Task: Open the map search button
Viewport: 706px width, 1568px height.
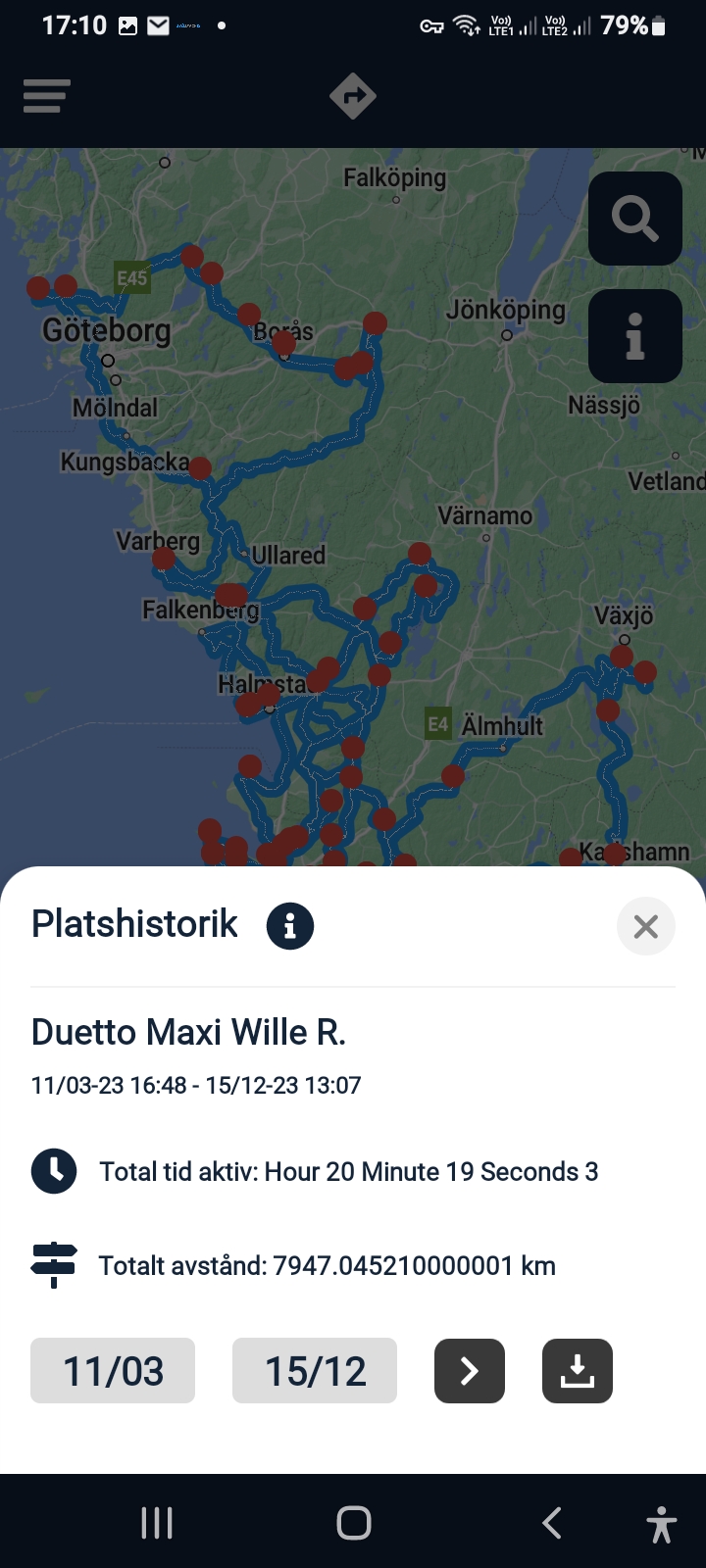Action: click(x=635, y=219)
